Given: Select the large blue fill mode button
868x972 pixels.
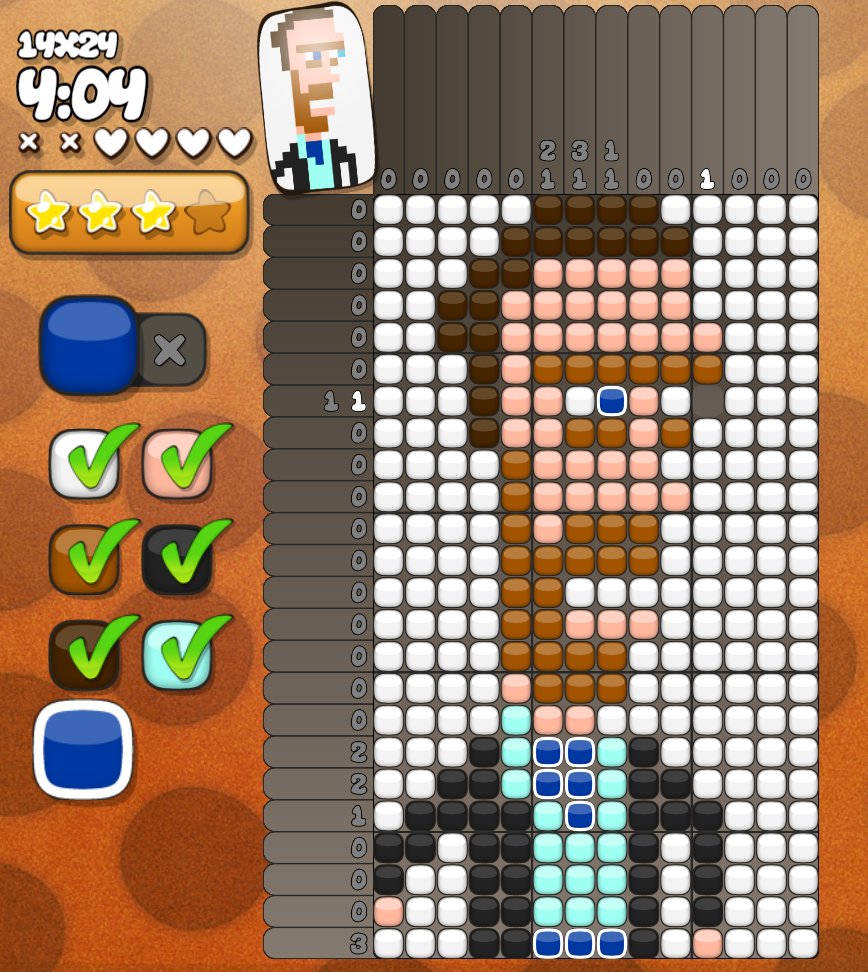Looking at the screenshot, I should 88,345.
